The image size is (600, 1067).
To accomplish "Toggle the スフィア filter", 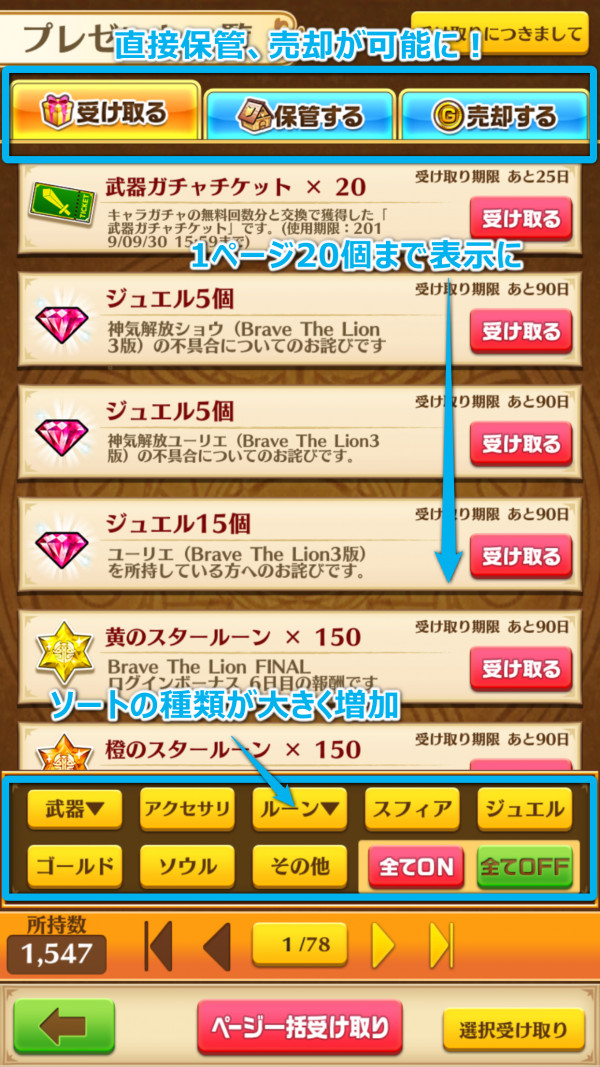I will [412, 808].
